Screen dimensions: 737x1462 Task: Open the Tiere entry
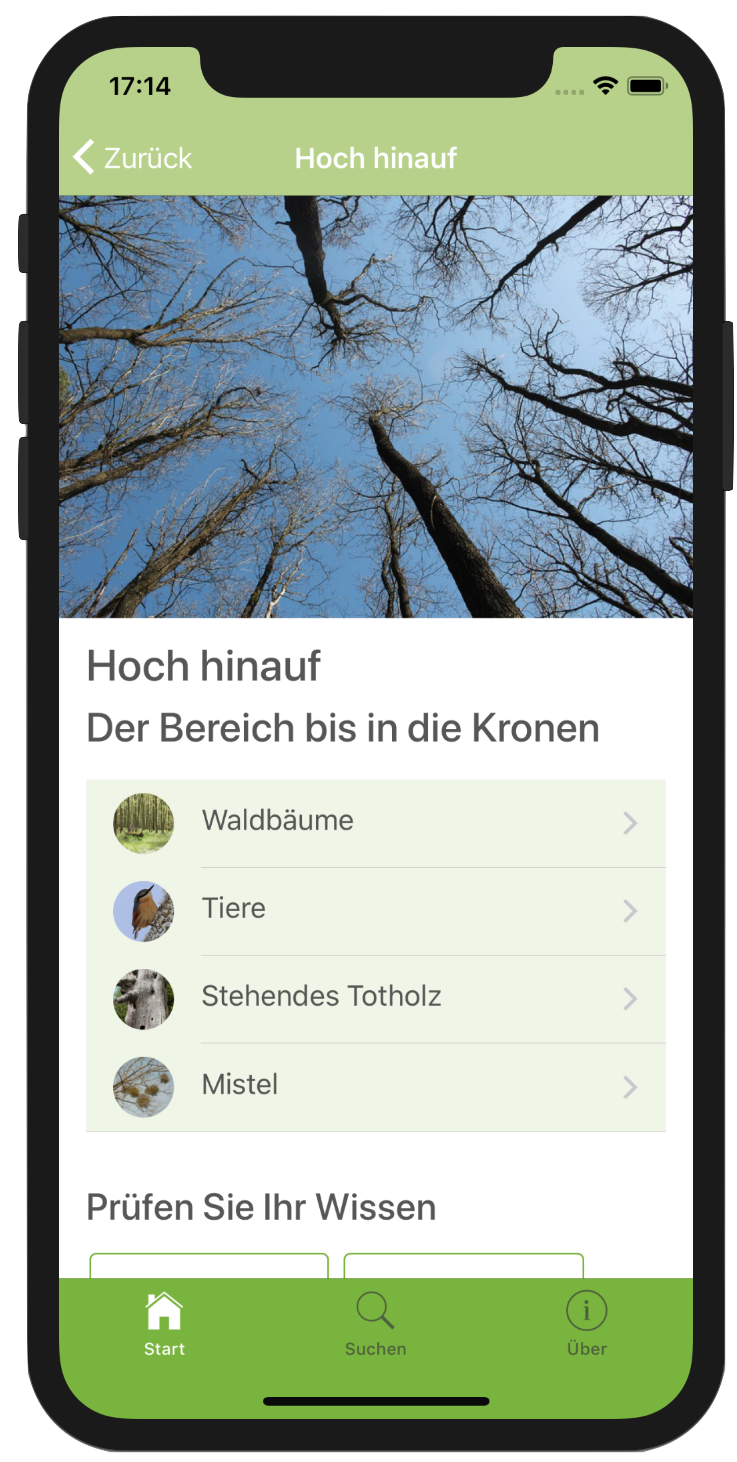coord(376,910)
